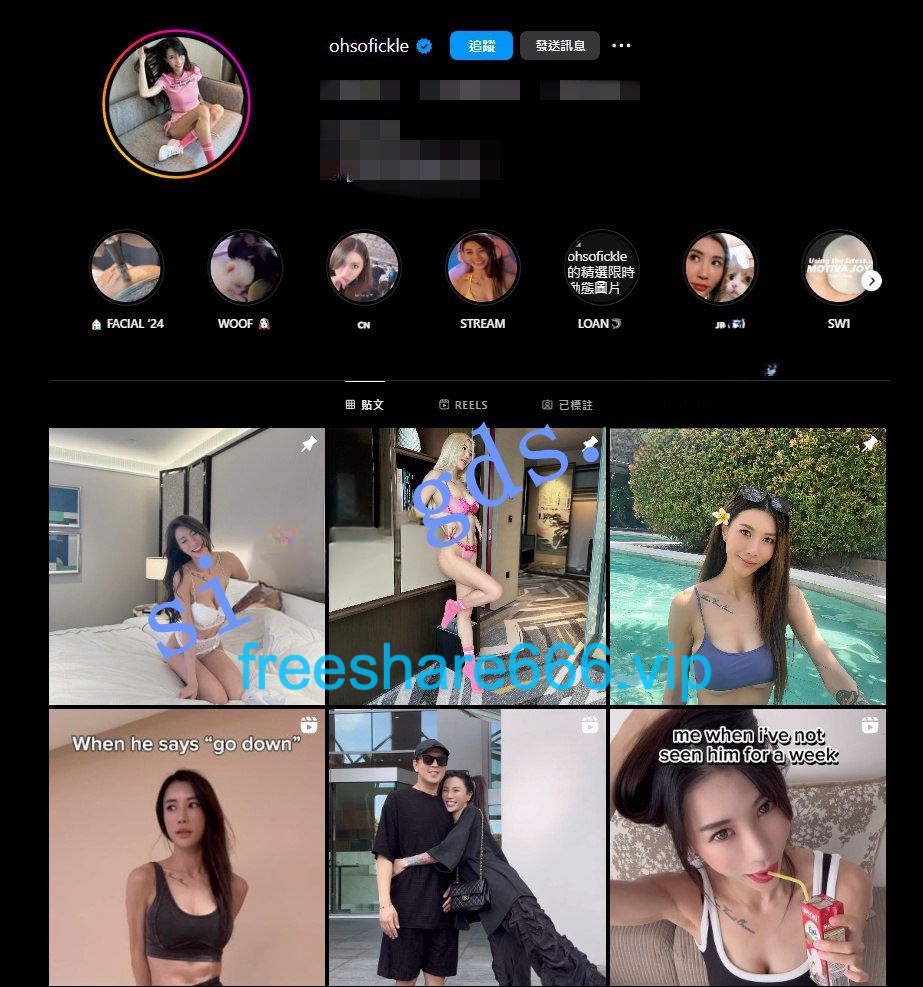Viewport: 923px width, 987px height.
Task: Open the FACIAL '24 highlight
Action: coord(127,267)
